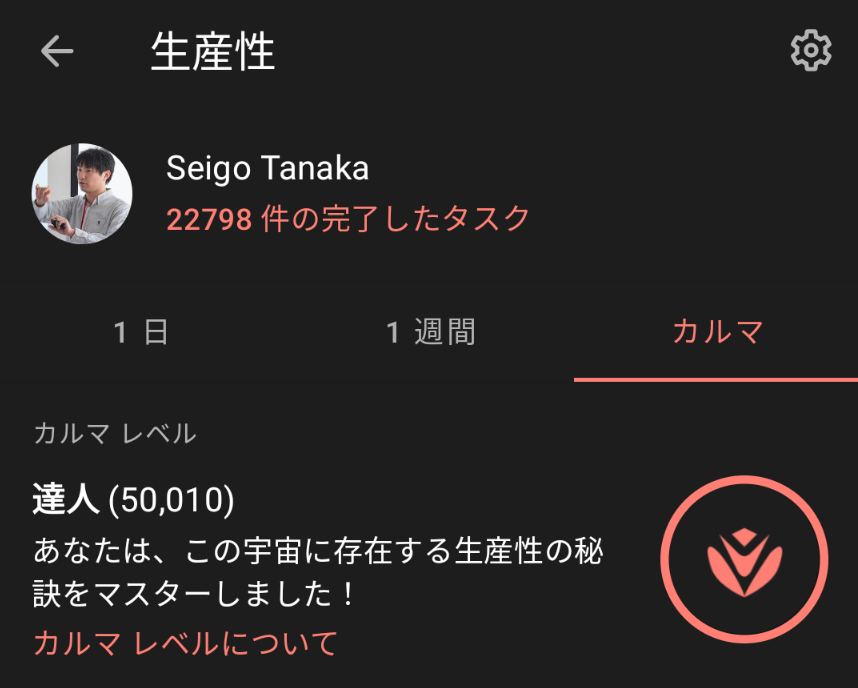The image size is (858, 688).
Task: Open productivity settings gear
Action: (x=810, y=50)
